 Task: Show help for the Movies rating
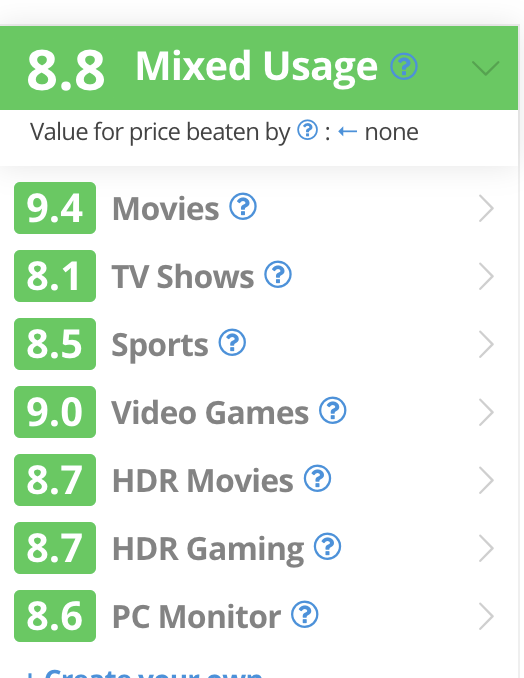243,207
